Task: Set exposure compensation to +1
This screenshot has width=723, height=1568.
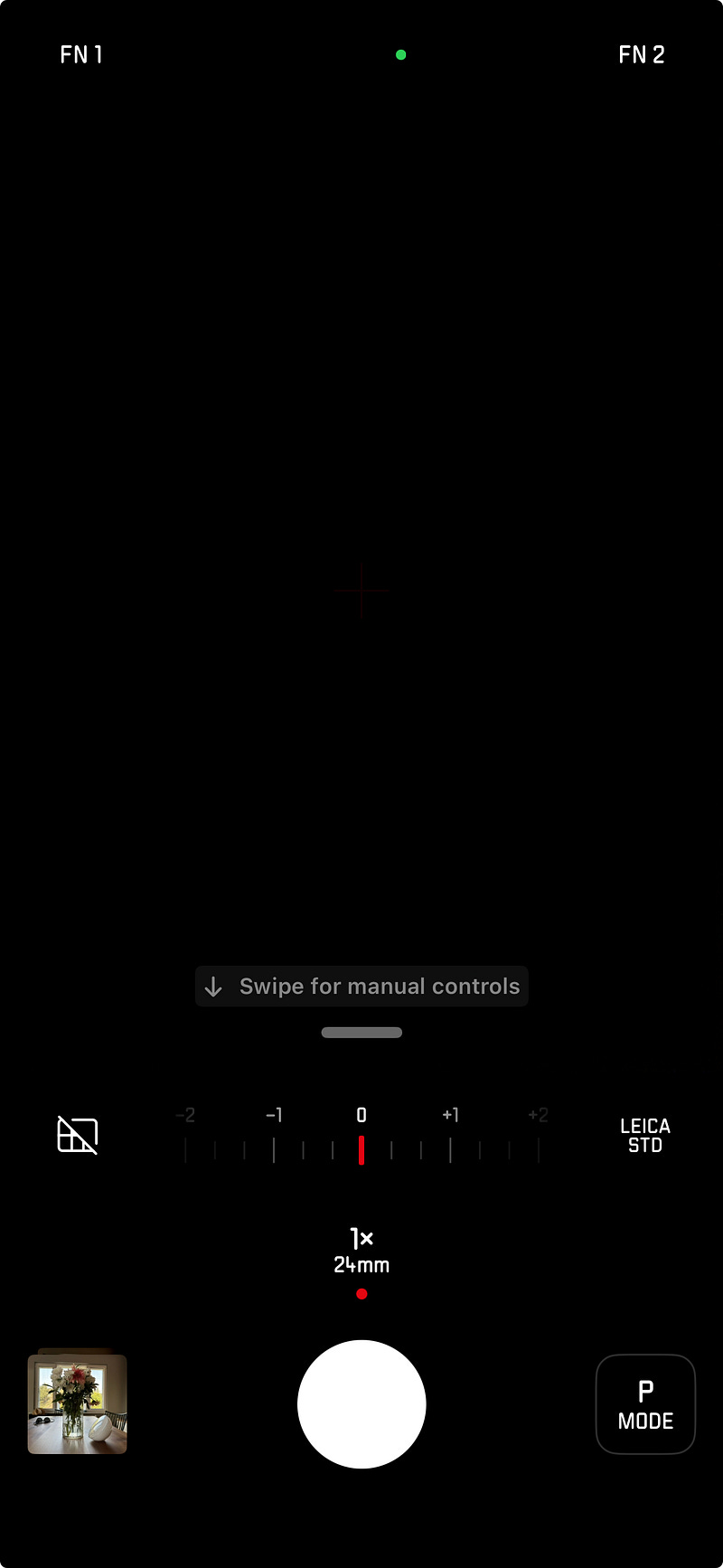Action: click(x=452, y=1132)
